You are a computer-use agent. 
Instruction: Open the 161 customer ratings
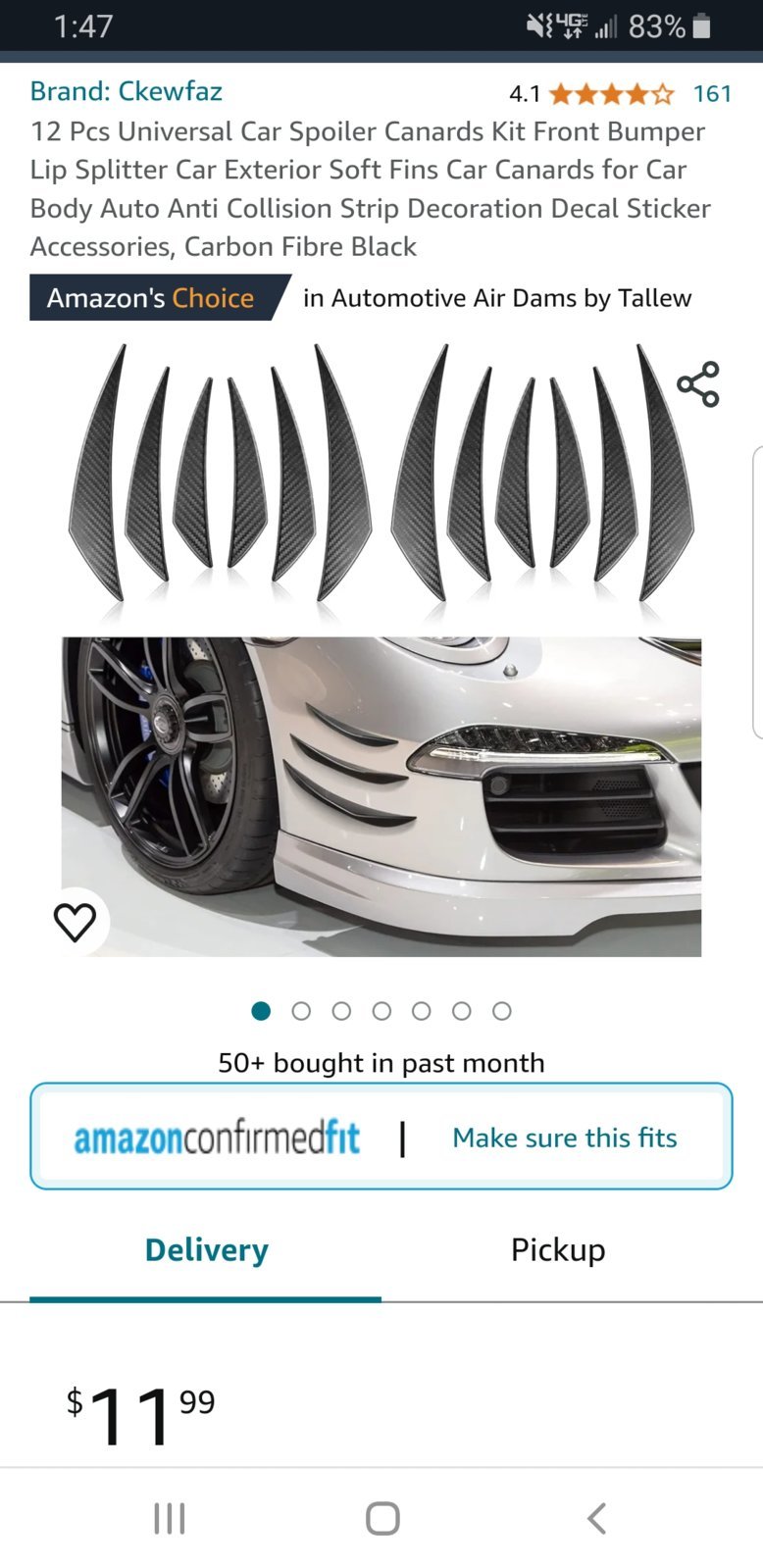(712, 93)
